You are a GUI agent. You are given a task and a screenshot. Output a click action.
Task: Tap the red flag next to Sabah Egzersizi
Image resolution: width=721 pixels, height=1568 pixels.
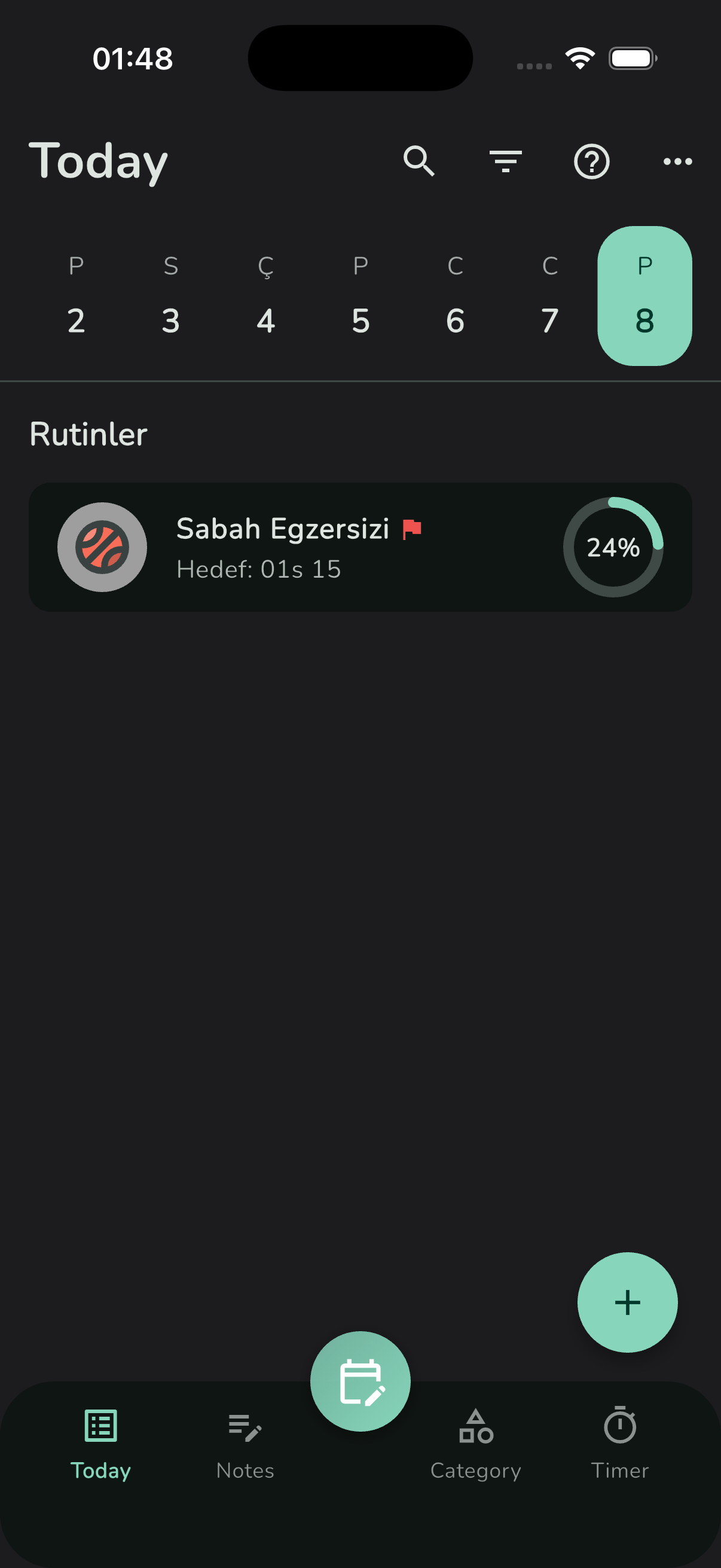(412, 529)
